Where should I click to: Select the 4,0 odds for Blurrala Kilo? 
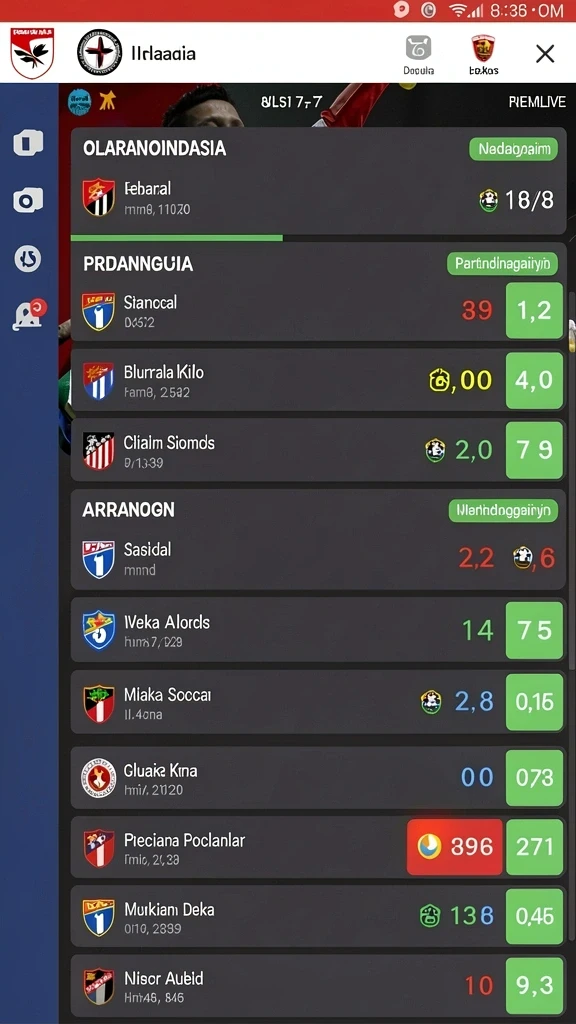tap(534, 380)
